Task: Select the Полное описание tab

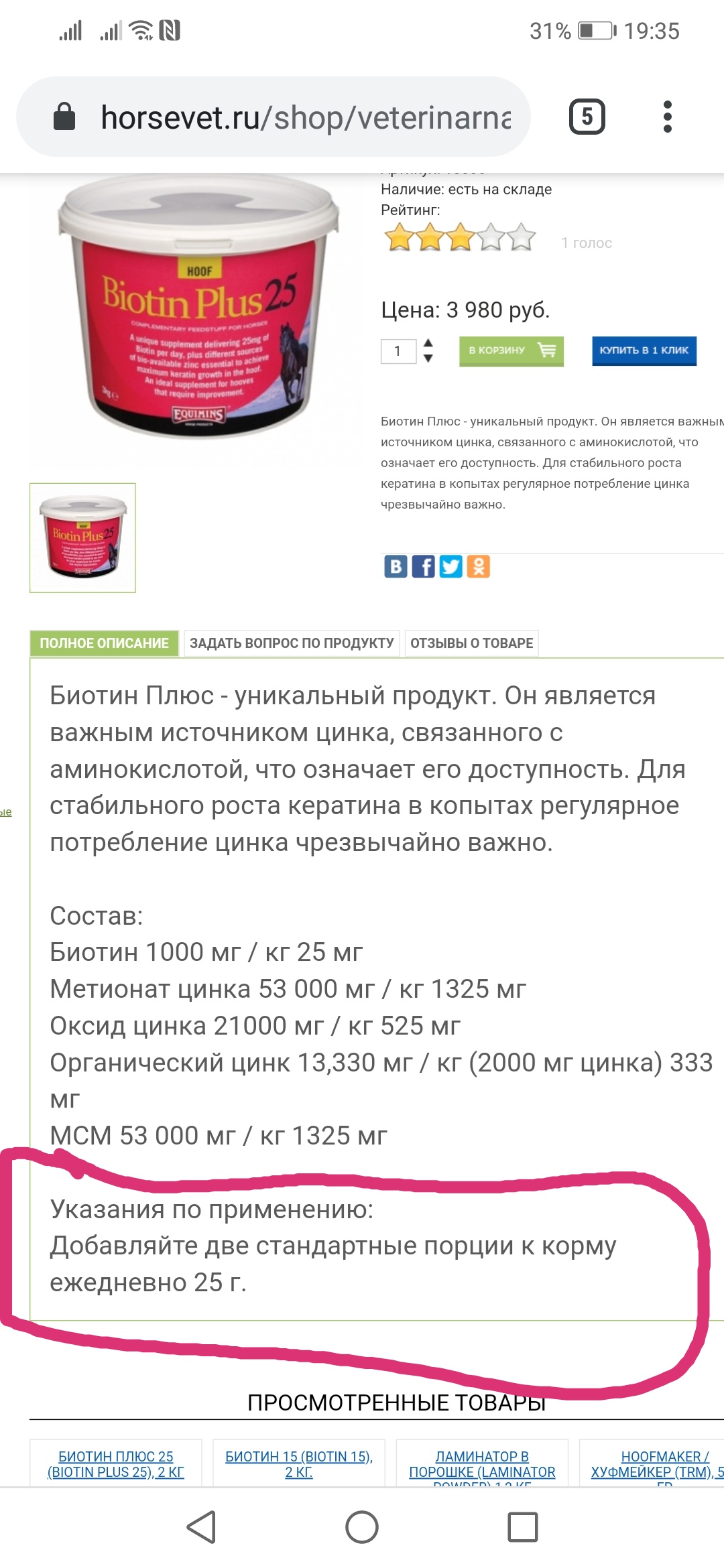Action: pos(104,643)
